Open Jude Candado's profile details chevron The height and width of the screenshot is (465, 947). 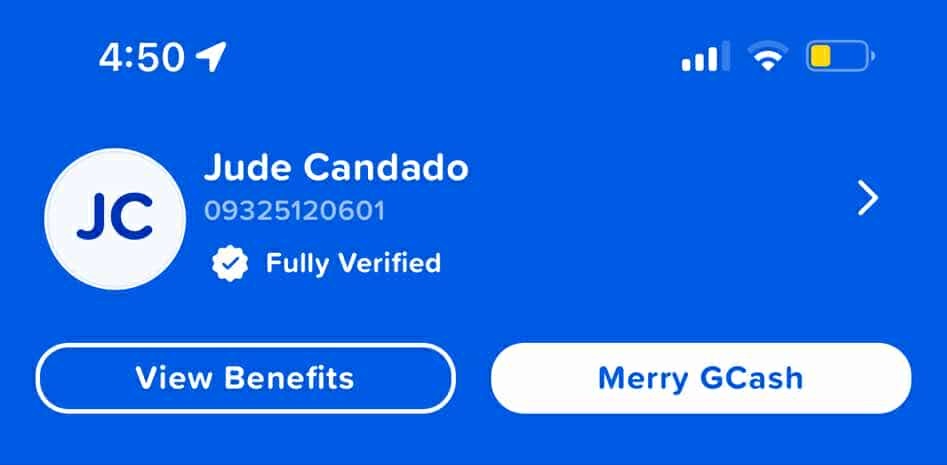click(x=868, y=198)
